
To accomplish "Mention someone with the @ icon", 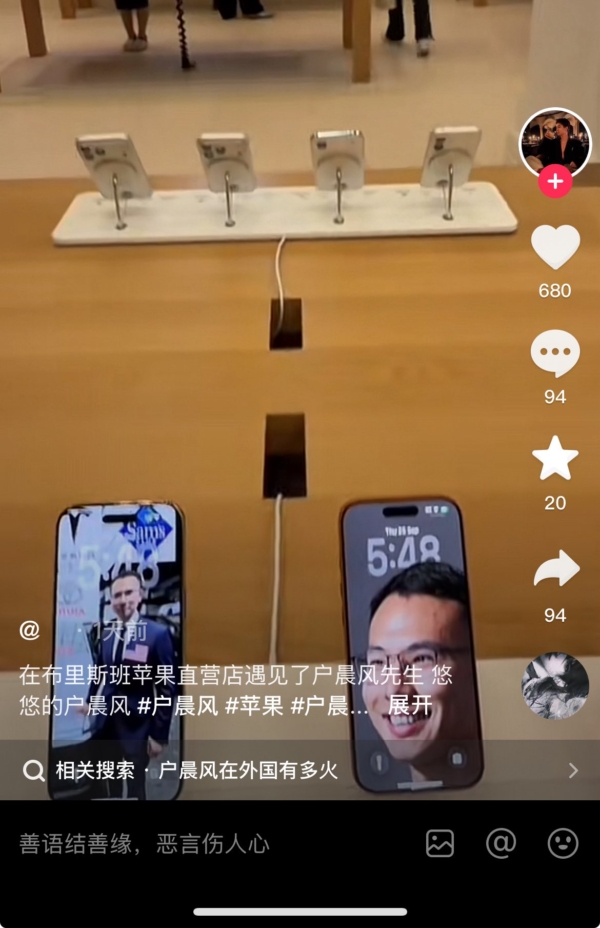I will [501, 843].
